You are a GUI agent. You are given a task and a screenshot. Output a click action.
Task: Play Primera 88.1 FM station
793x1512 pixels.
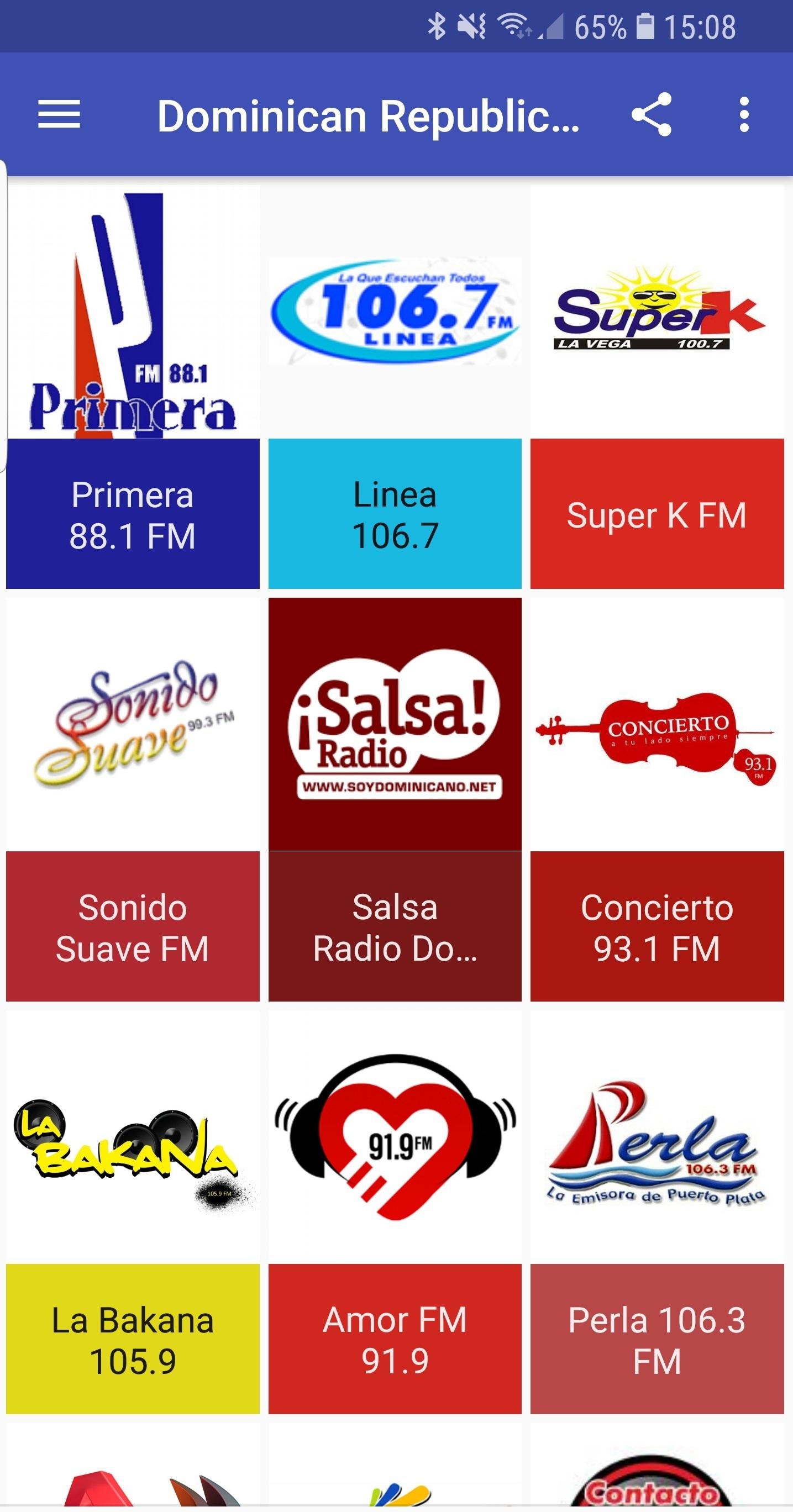pyautogui.click(x=133, y=387)
